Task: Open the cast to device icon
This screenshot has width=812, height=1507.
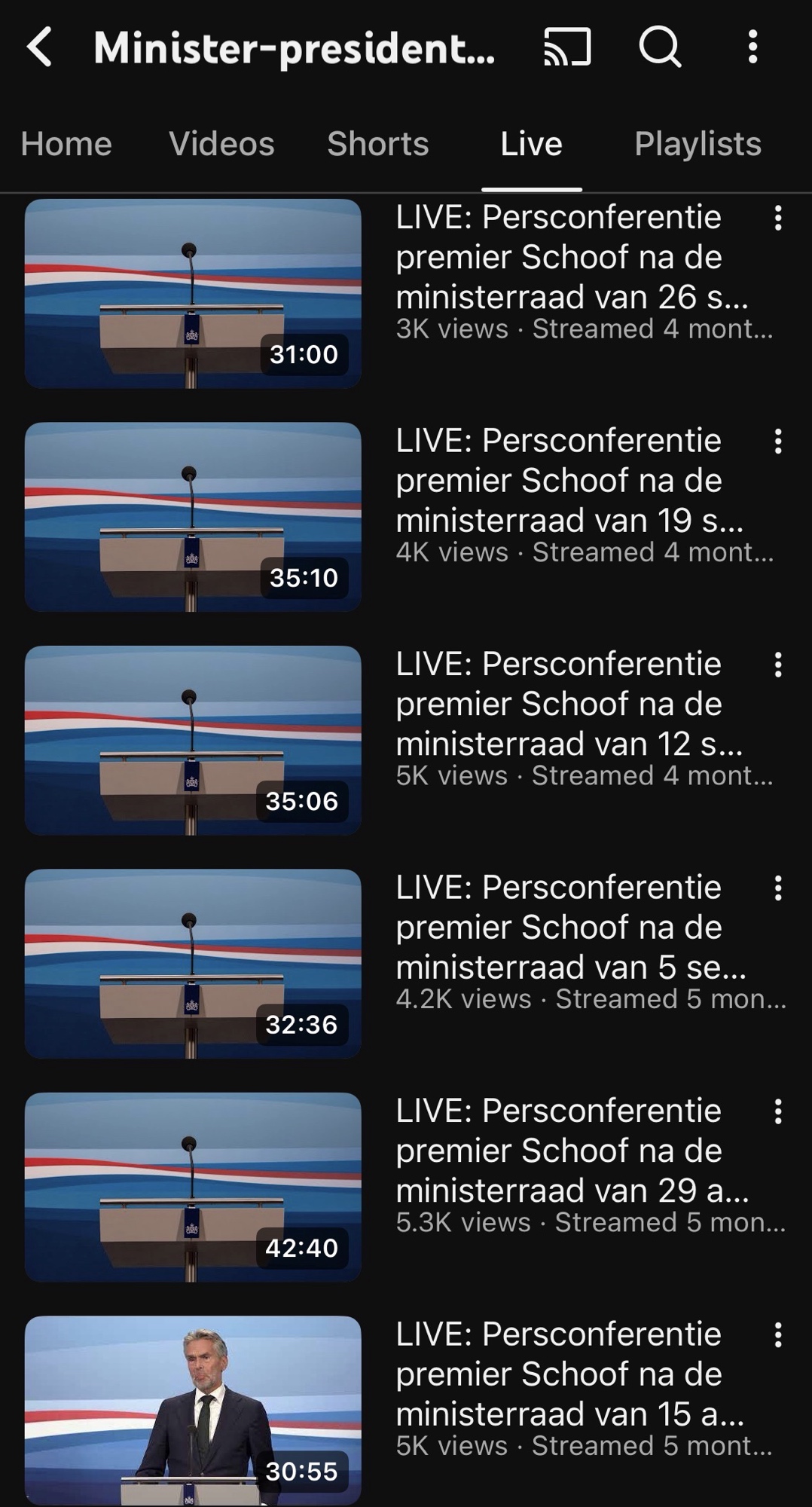Action: tap(567, 47)
